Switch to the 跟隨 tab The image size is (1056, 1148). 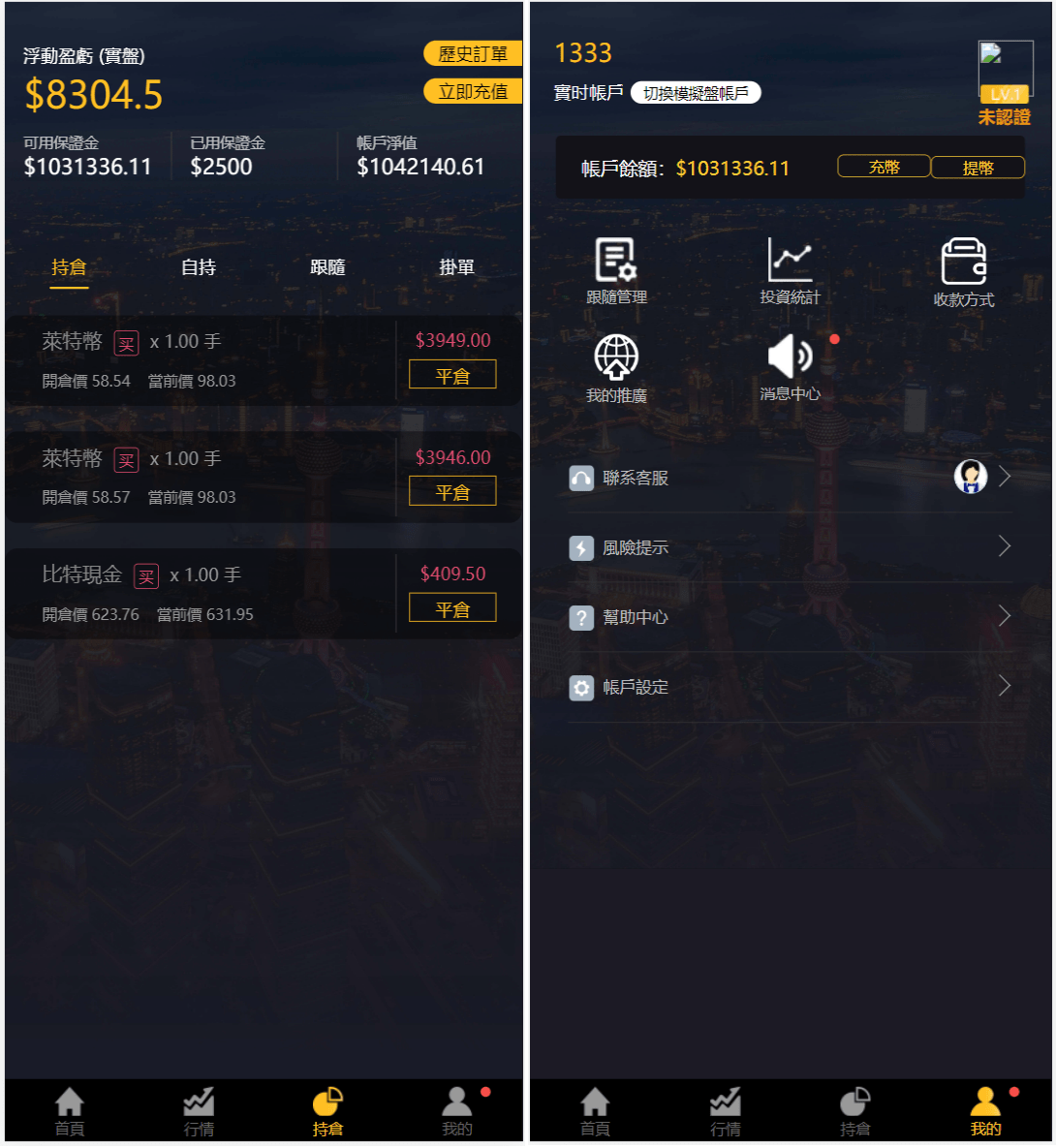coord(327,267)
